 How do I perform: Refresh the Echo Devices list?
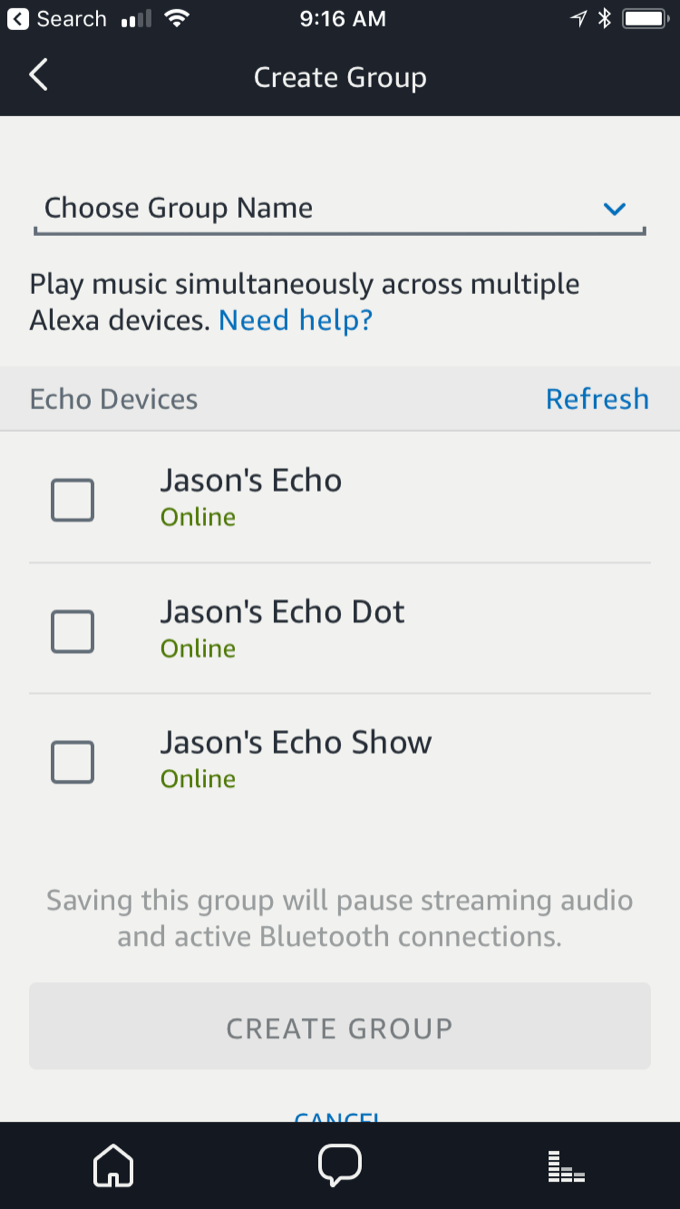597,399
